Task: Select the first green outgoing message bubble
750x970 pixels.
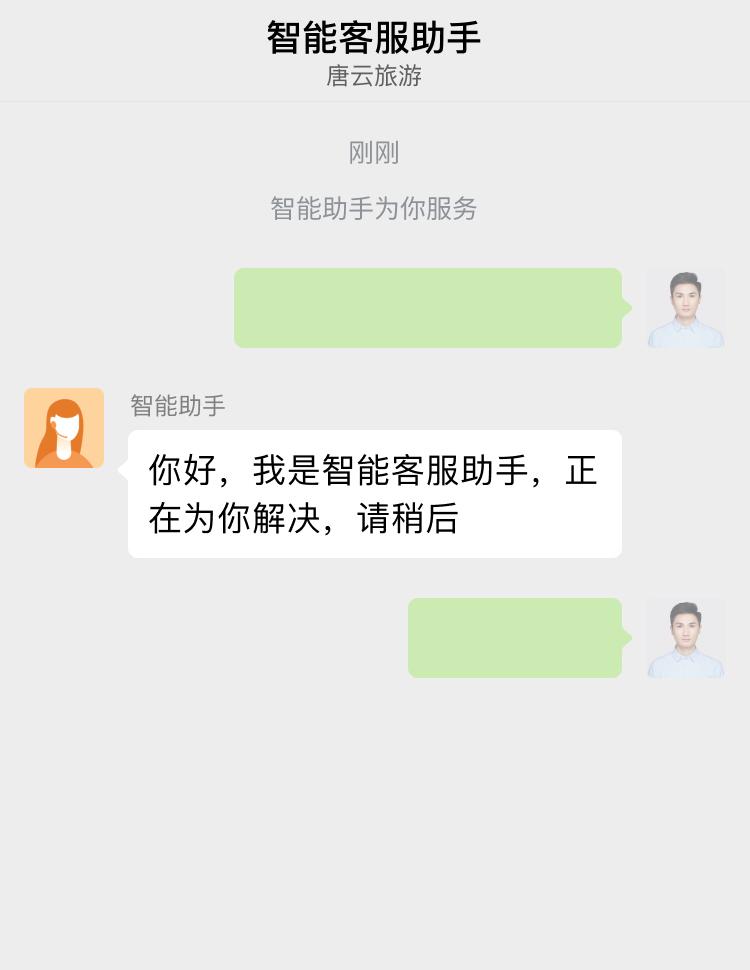Action: point(428,307)
